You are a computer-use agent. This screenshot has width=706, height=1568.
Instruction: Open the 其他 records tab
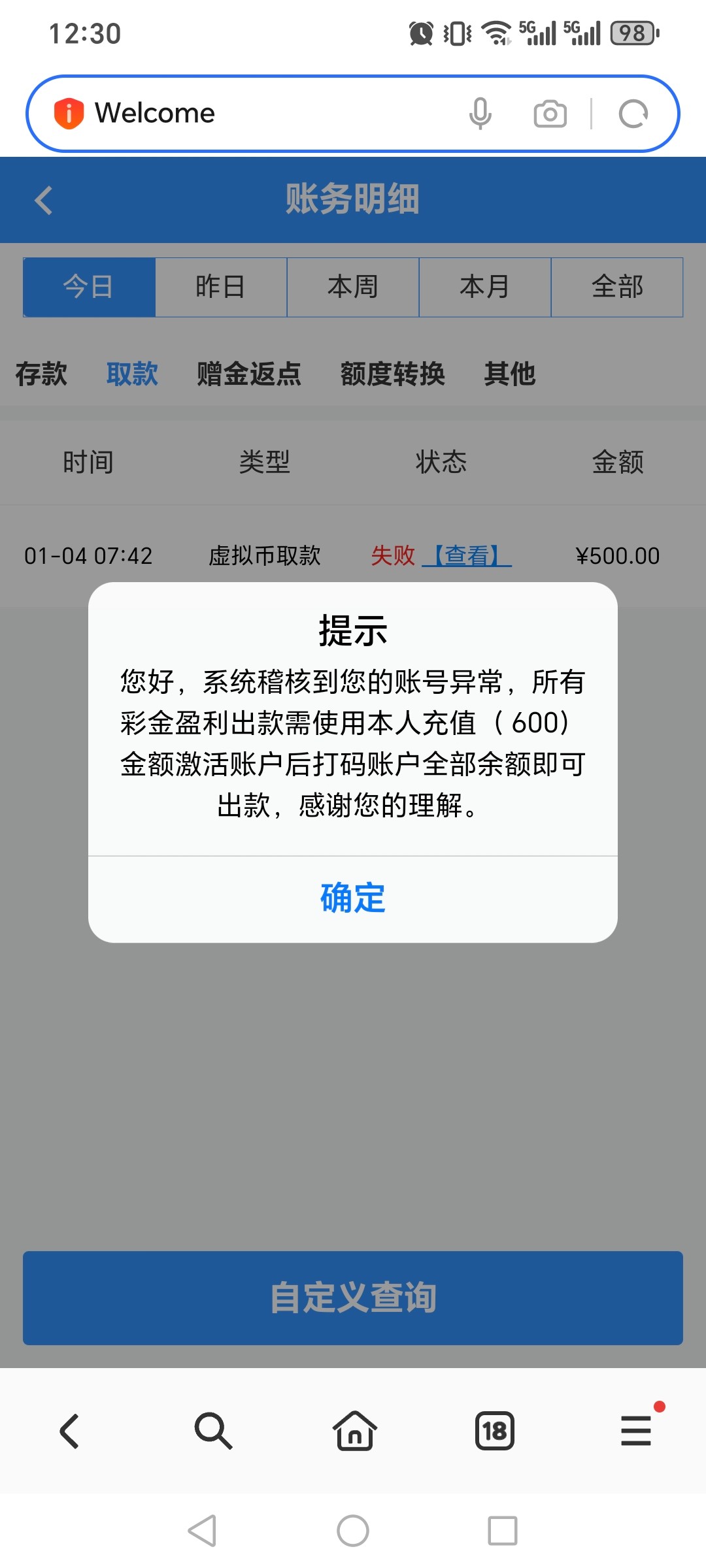tap(509, 374)
